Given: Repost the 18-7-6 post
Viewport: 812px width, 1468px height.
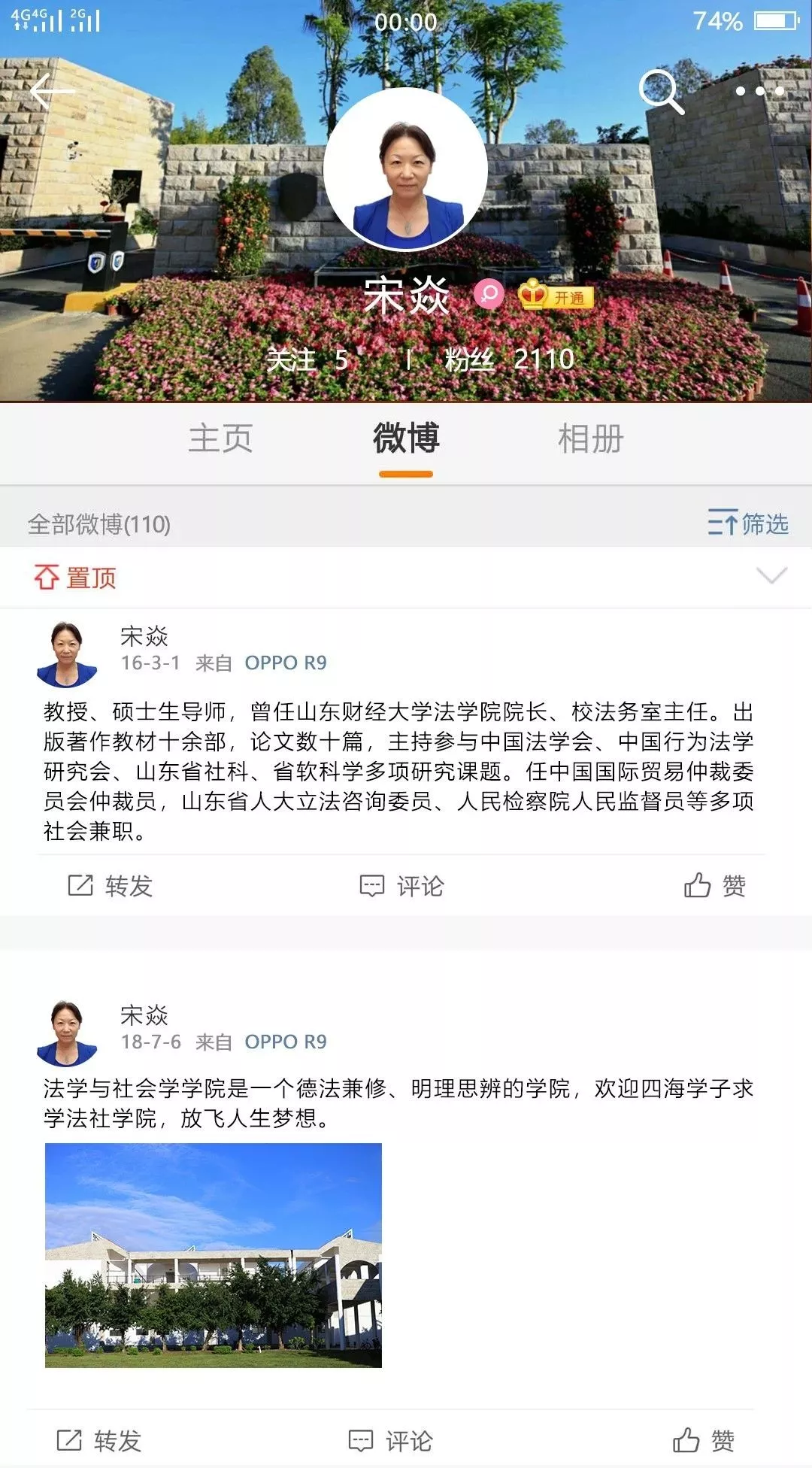Looking at the screenshot, I should click(x=99, y=1441).
